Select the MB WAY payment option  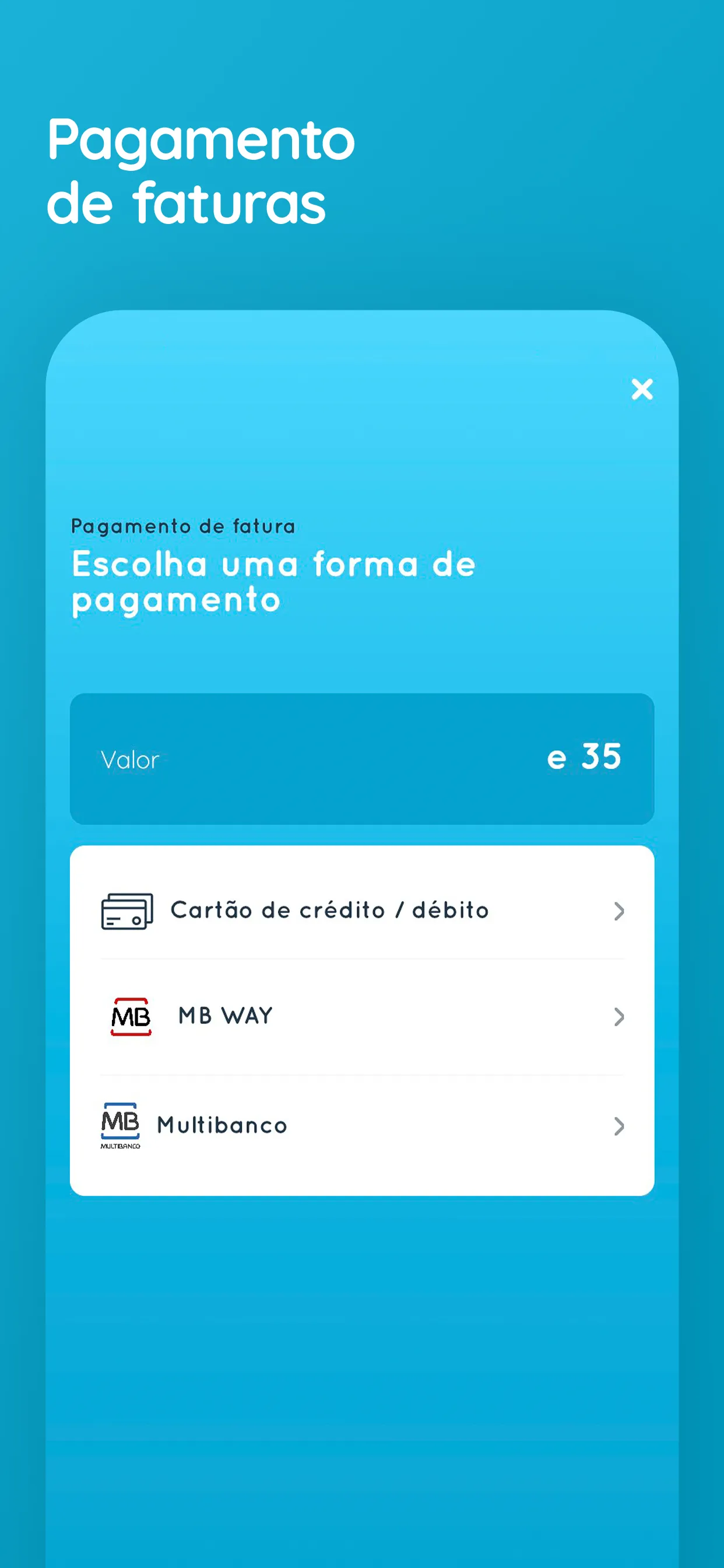pyautogui.click(x=225, y=1016)
